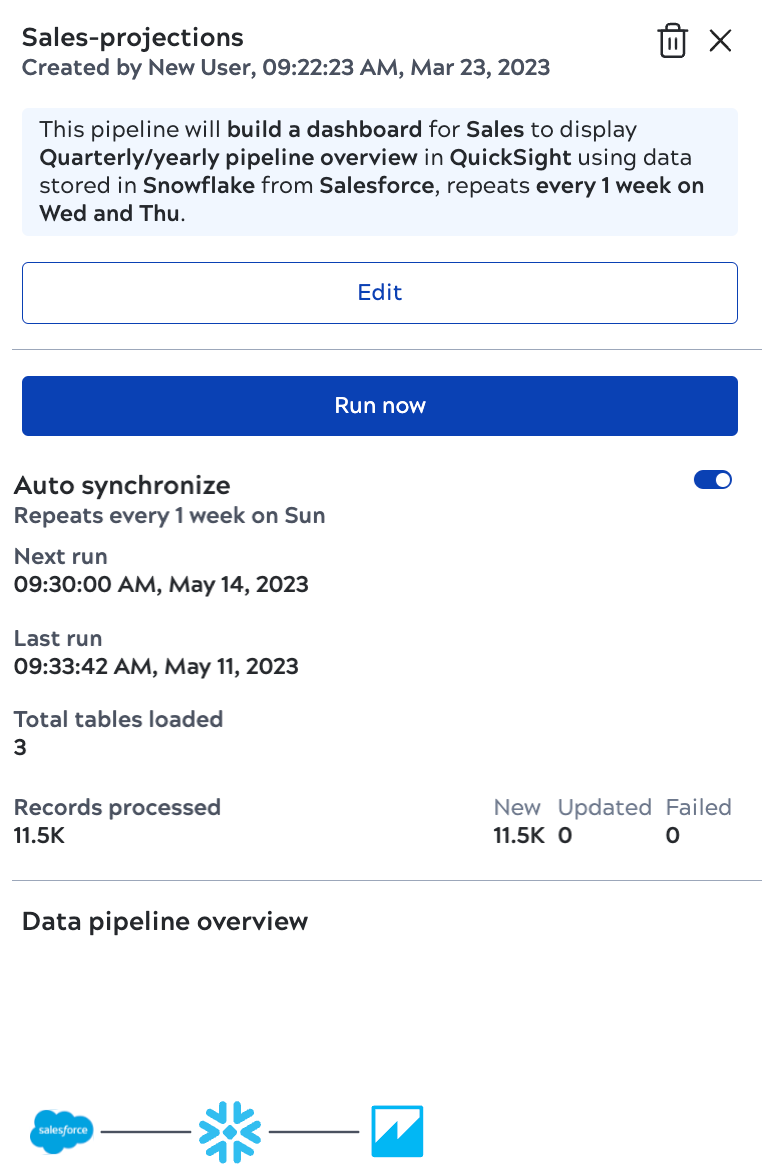Image resolution: width=762 pixels, height=1174 pixels.
Task: Click the trash icon to delete the pipeline
Action: [x=672, y=41]
